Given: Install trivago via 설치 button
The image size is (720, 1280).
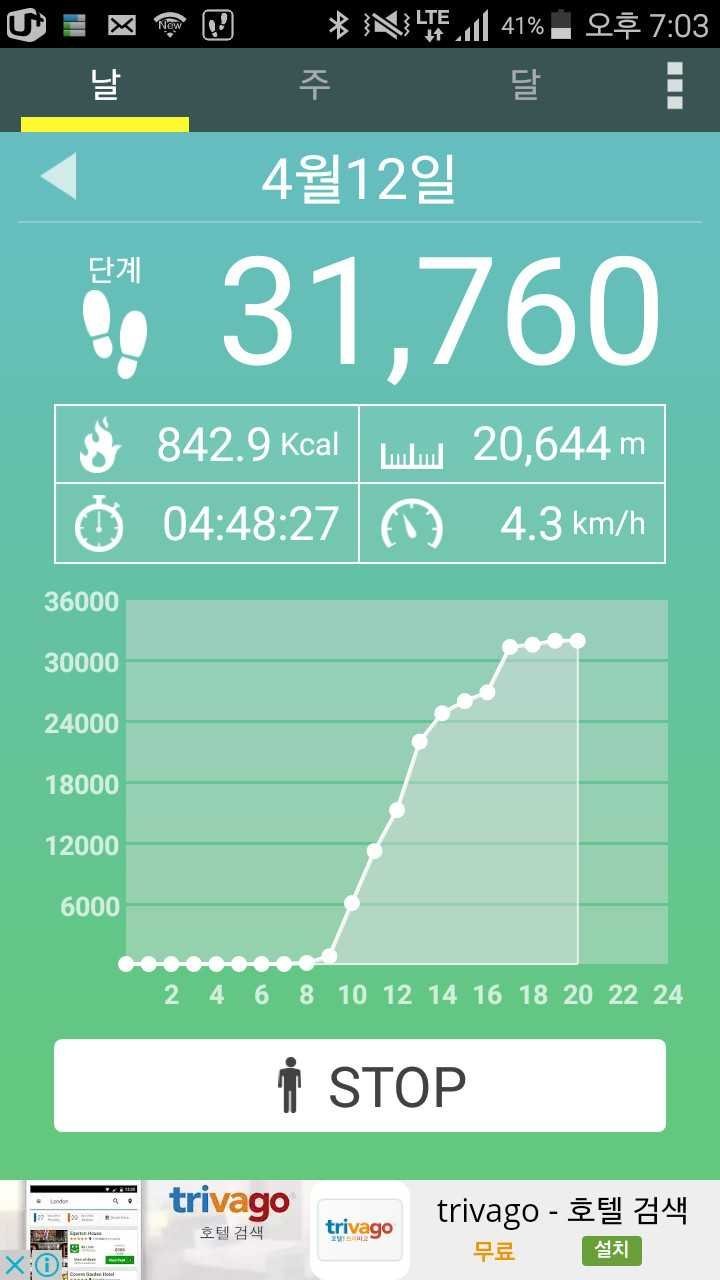Looking at the screenshot, I should pyautogui.click(x=611, y=1250).
